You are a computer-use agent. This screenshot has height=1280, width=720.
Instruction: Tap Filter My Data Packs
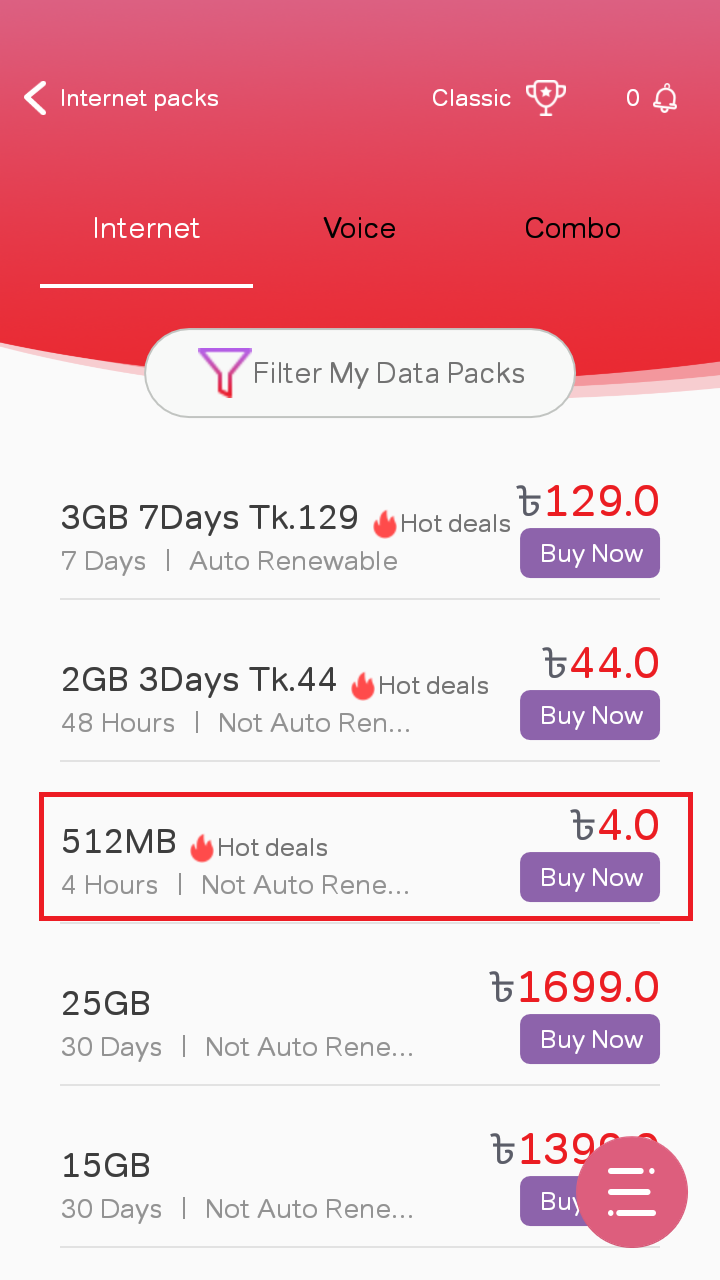(360, 373)
